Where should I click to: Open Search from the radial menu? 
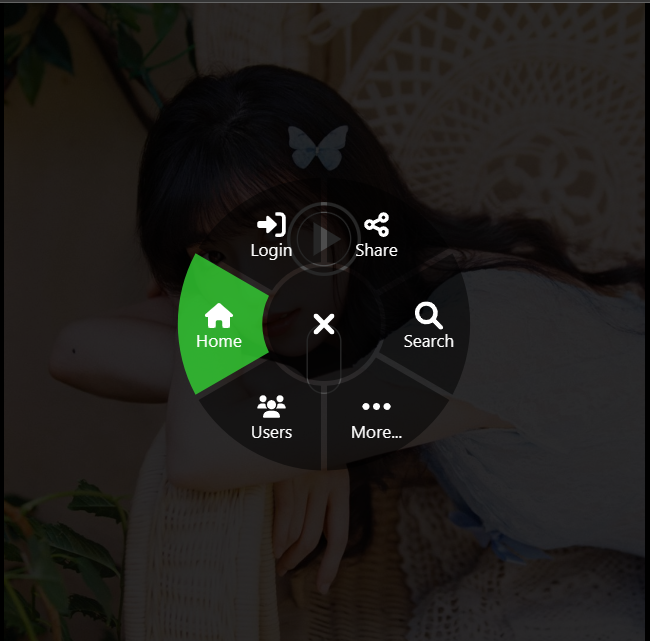[x=428, y=327]
